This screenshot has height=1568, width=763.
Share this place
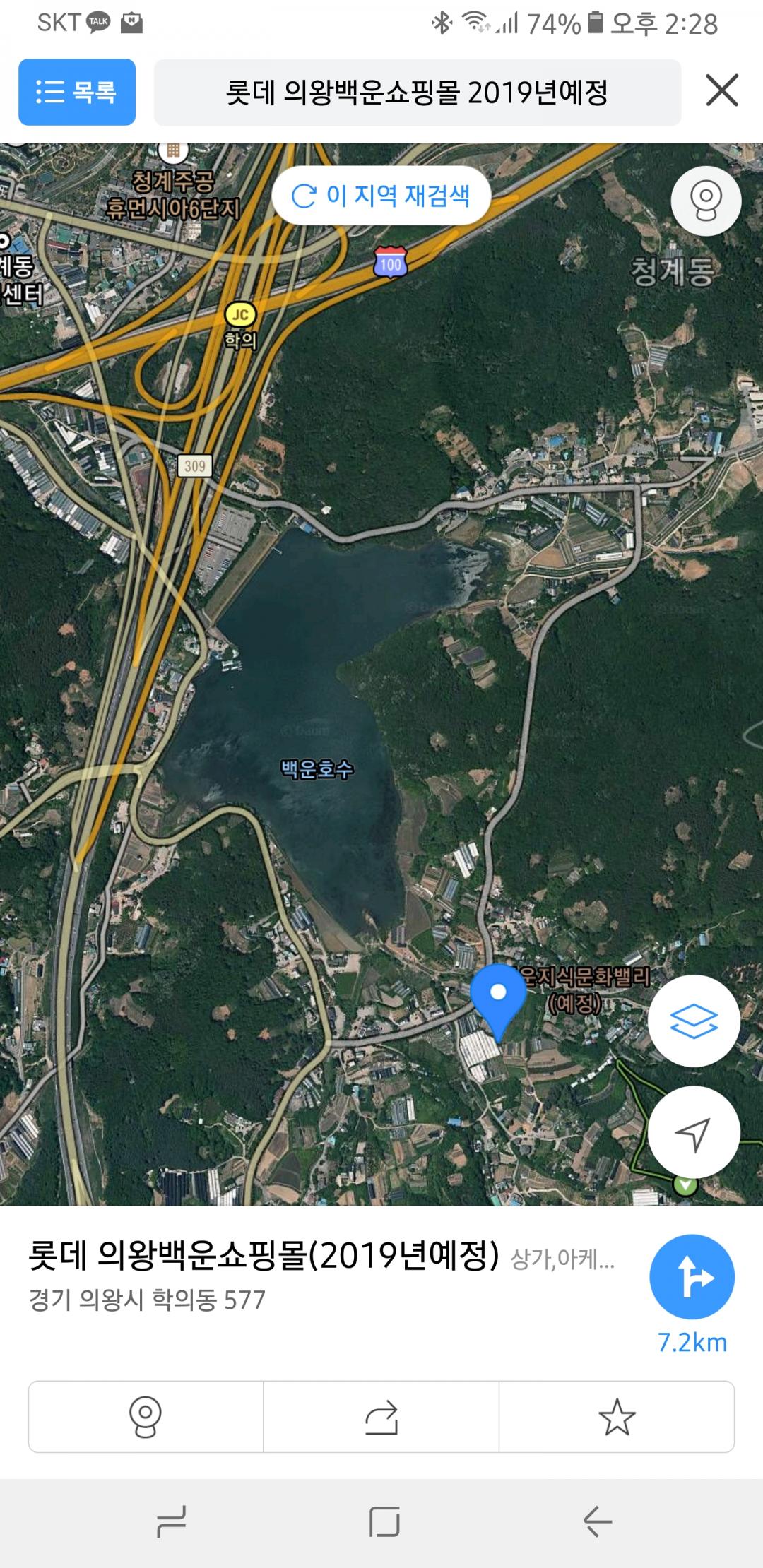pyautogui.click(x=381, y=1417)
